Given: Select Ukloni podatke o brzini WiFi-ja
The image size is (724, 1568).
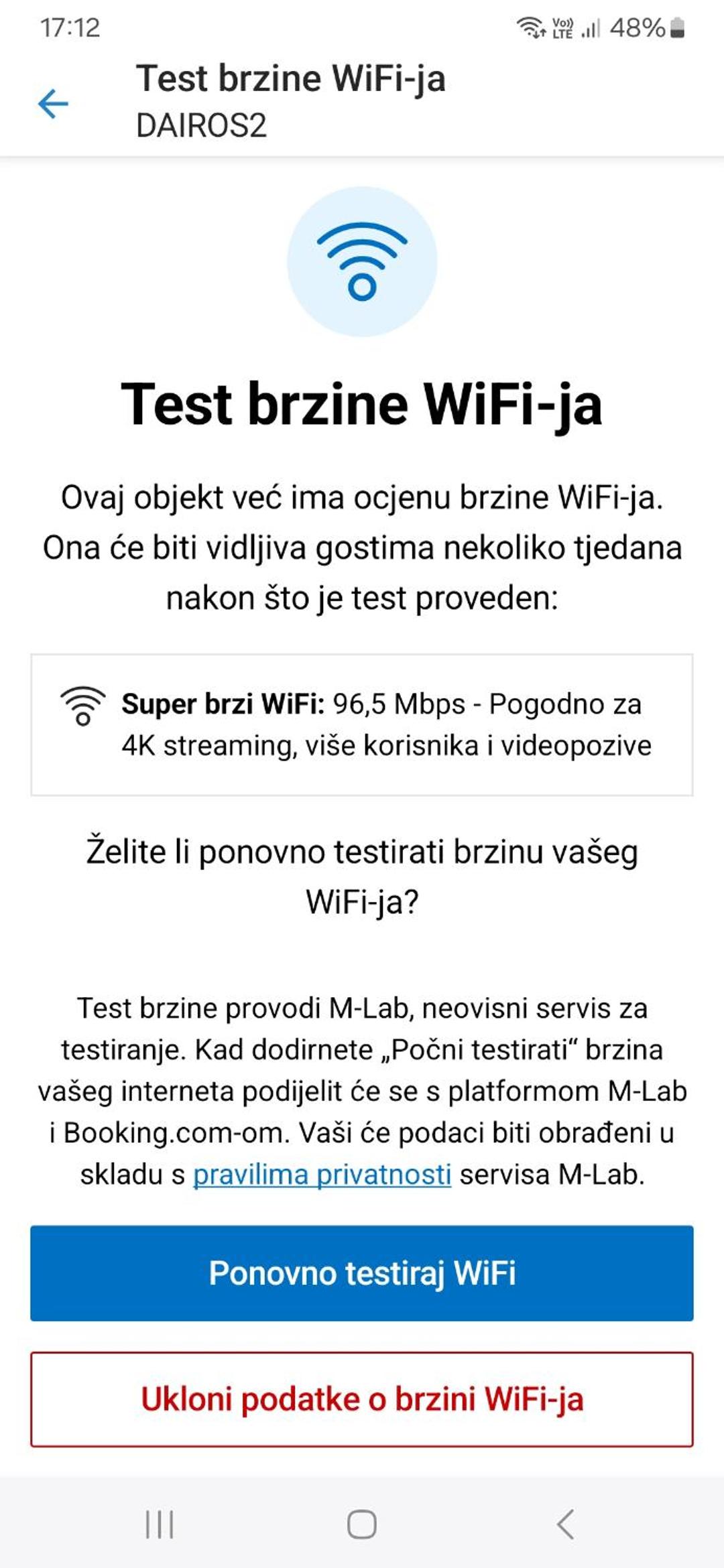Looking at the screenshot, I should 362,1399.
